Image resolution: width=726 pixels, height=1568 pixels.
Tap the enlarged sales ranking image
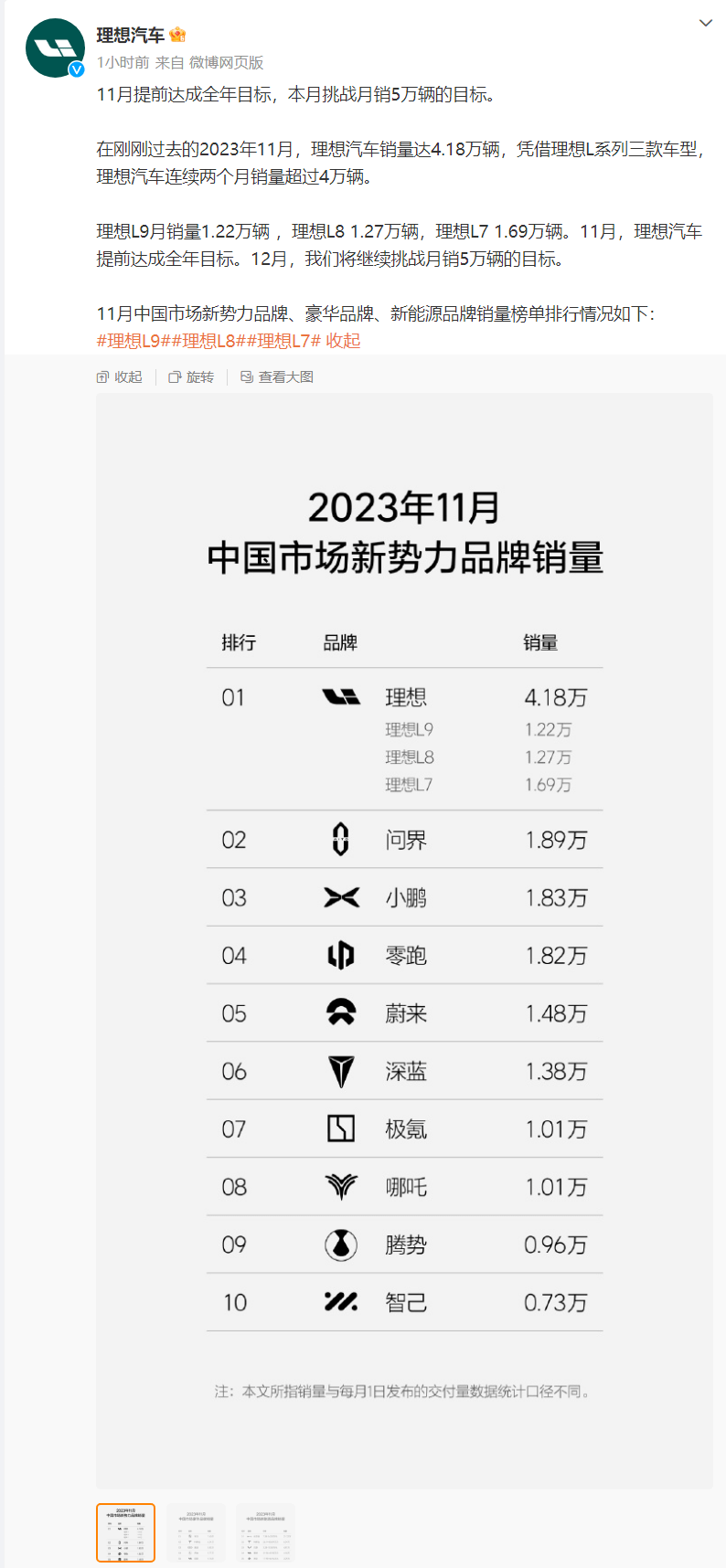404,941
